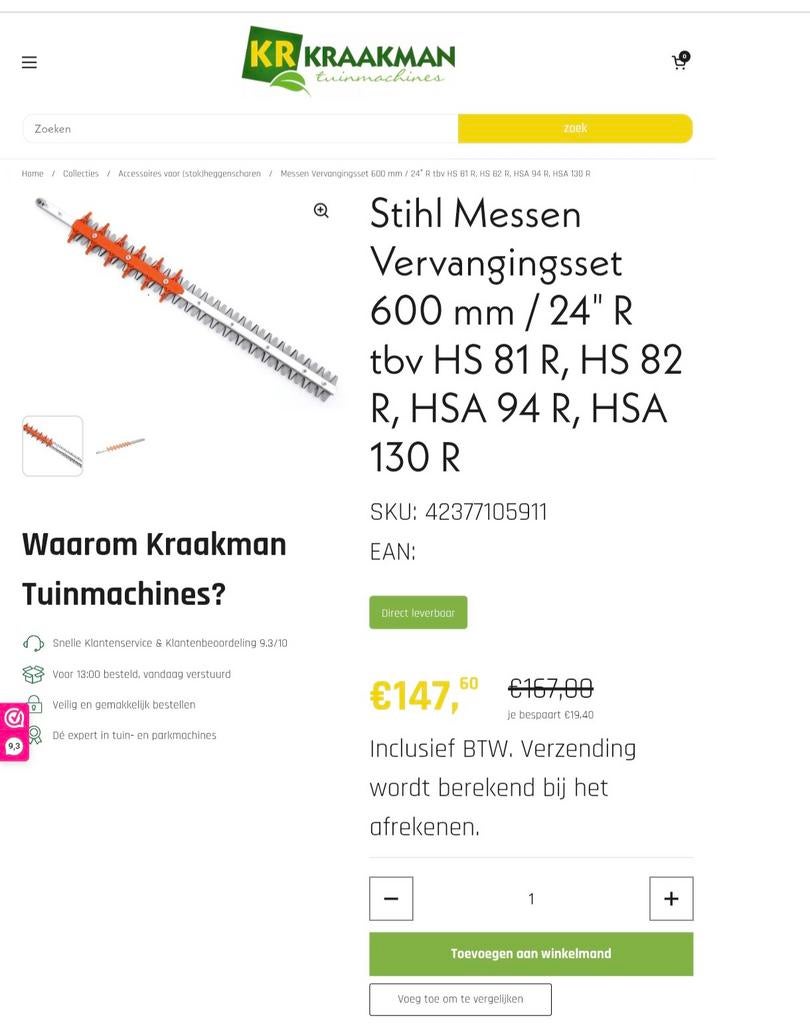Tap Voeg toe om te vergelijken
This screenshot has height=1024, width=810.
[461, 999]
